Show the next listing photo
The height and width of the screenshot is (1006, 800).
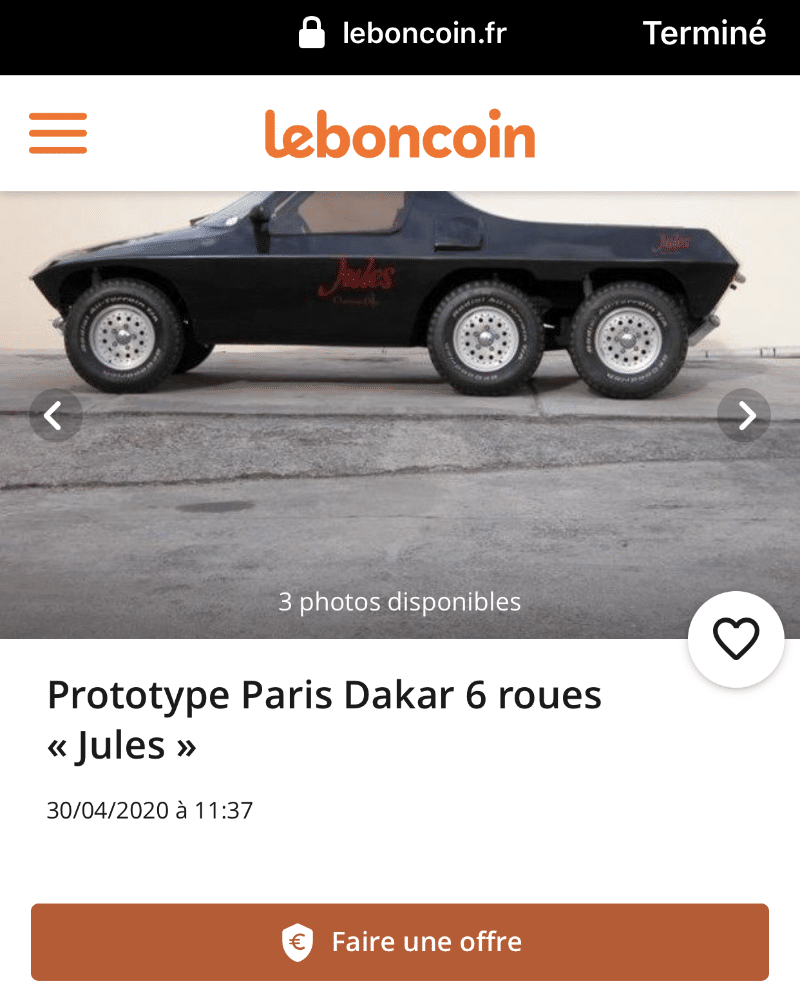pyautogui.click(x=745, y=415)
